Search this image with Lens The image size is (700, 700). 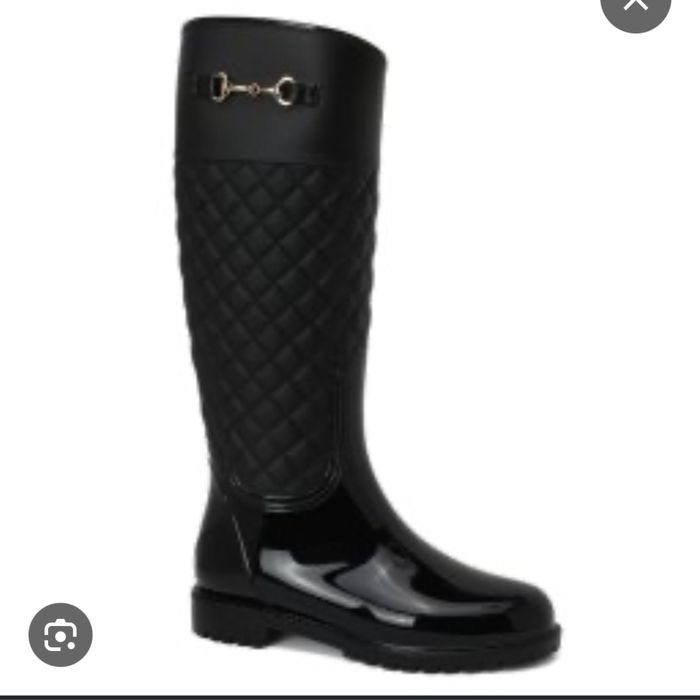(x=61, y=634)
